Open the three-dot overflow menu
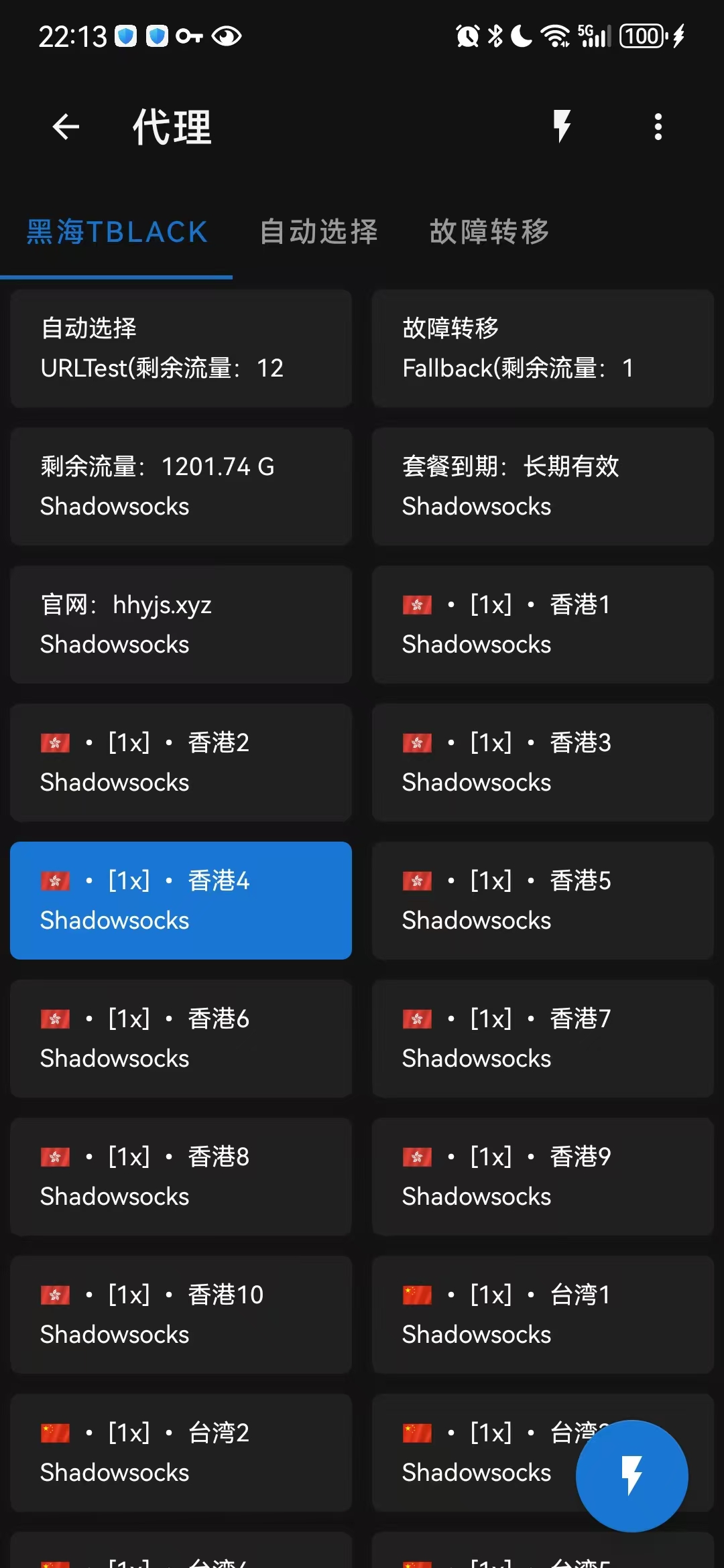The height and width of the screenshot is (1568, 724). tap(658, 127)
